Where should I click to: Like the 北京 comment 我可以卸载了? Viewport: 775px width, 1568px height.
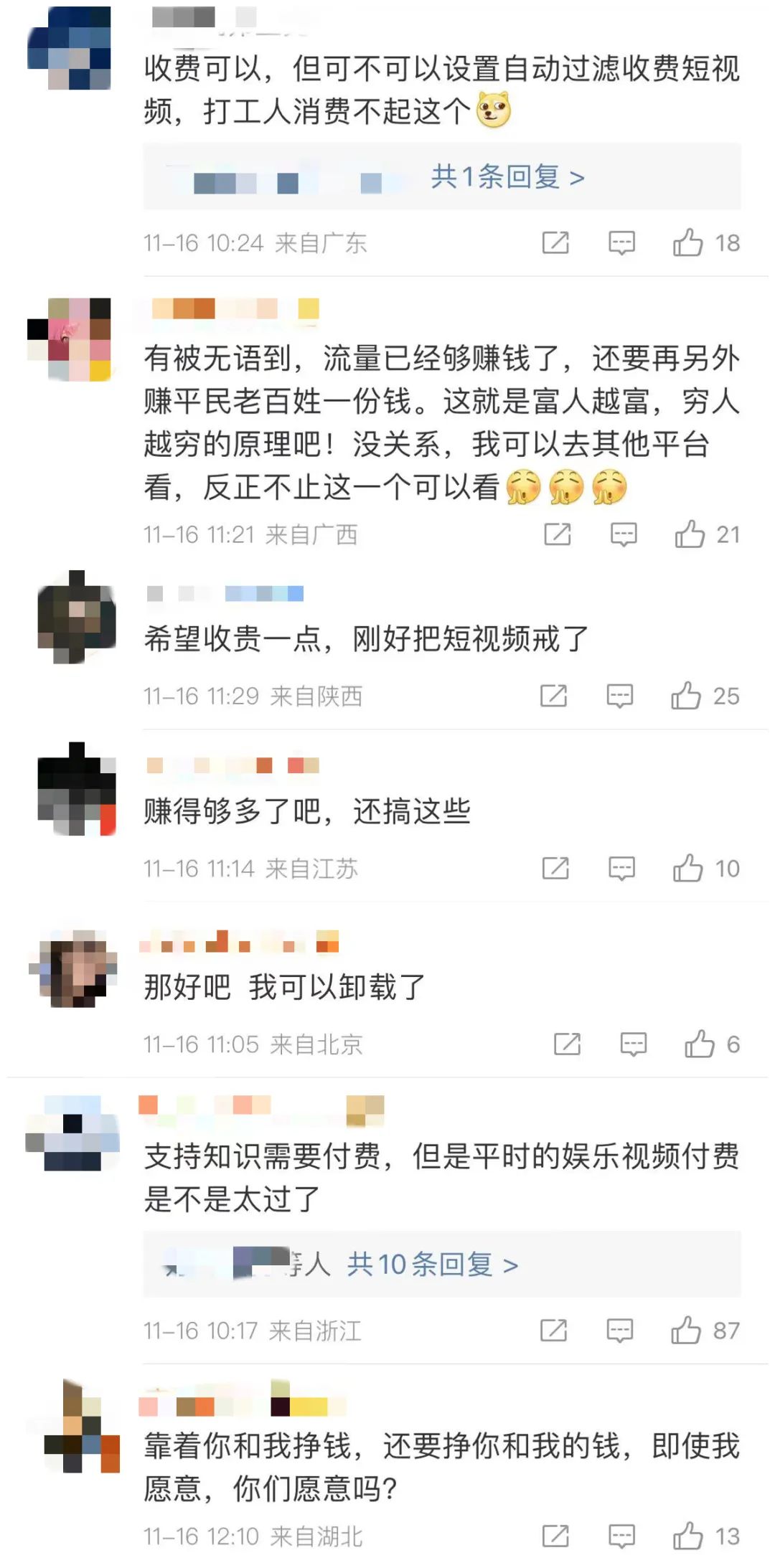pyautogui.click(x=699, y=1044)
